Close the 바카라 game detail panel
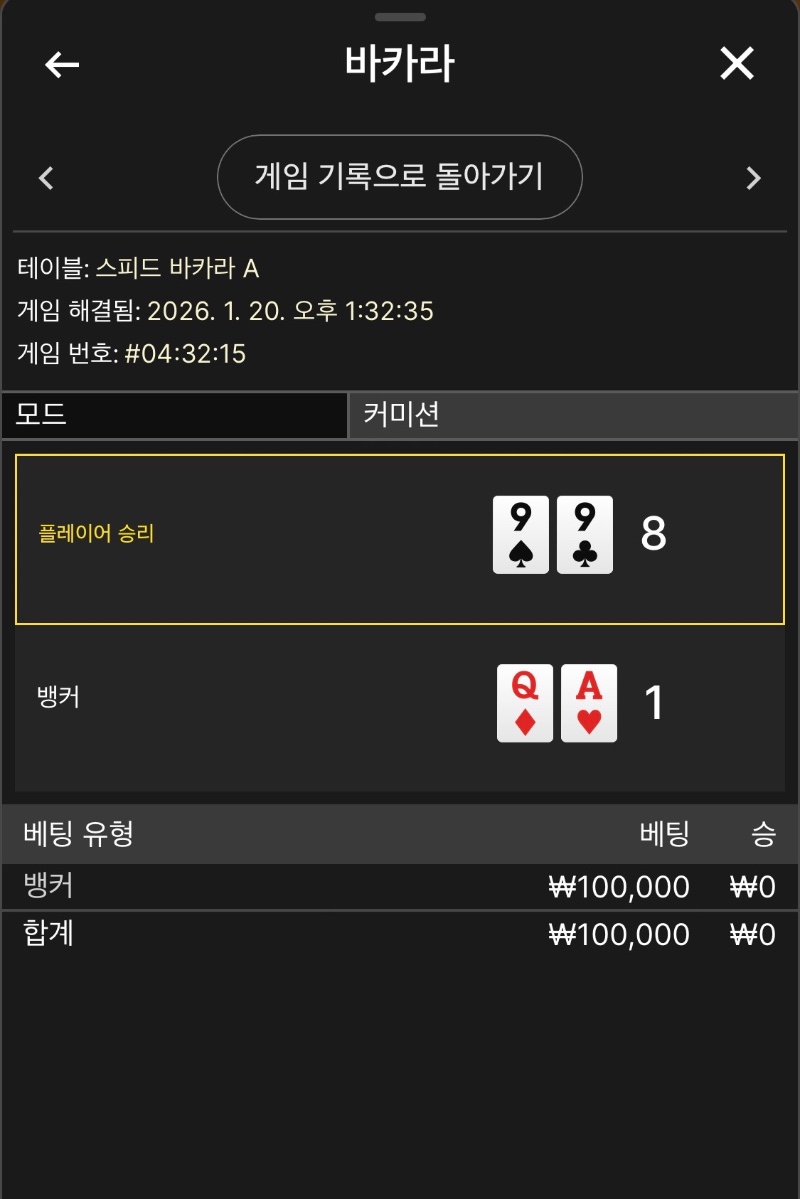The height and width of the screenshot is (1199, 800). pos(737,65)
